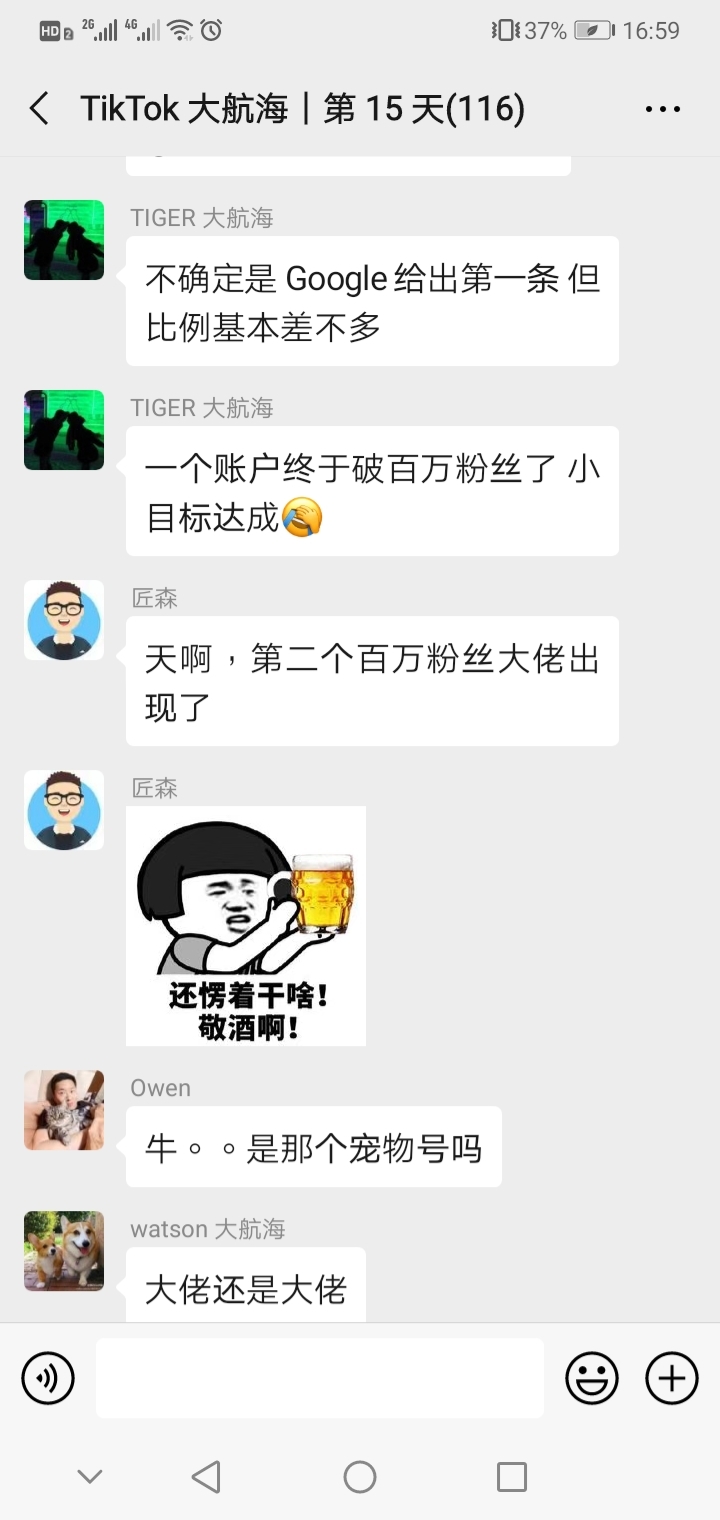This screenshot has height=1520, width=720.
Task: Switch to voice message input
Action: [47, 1378]
